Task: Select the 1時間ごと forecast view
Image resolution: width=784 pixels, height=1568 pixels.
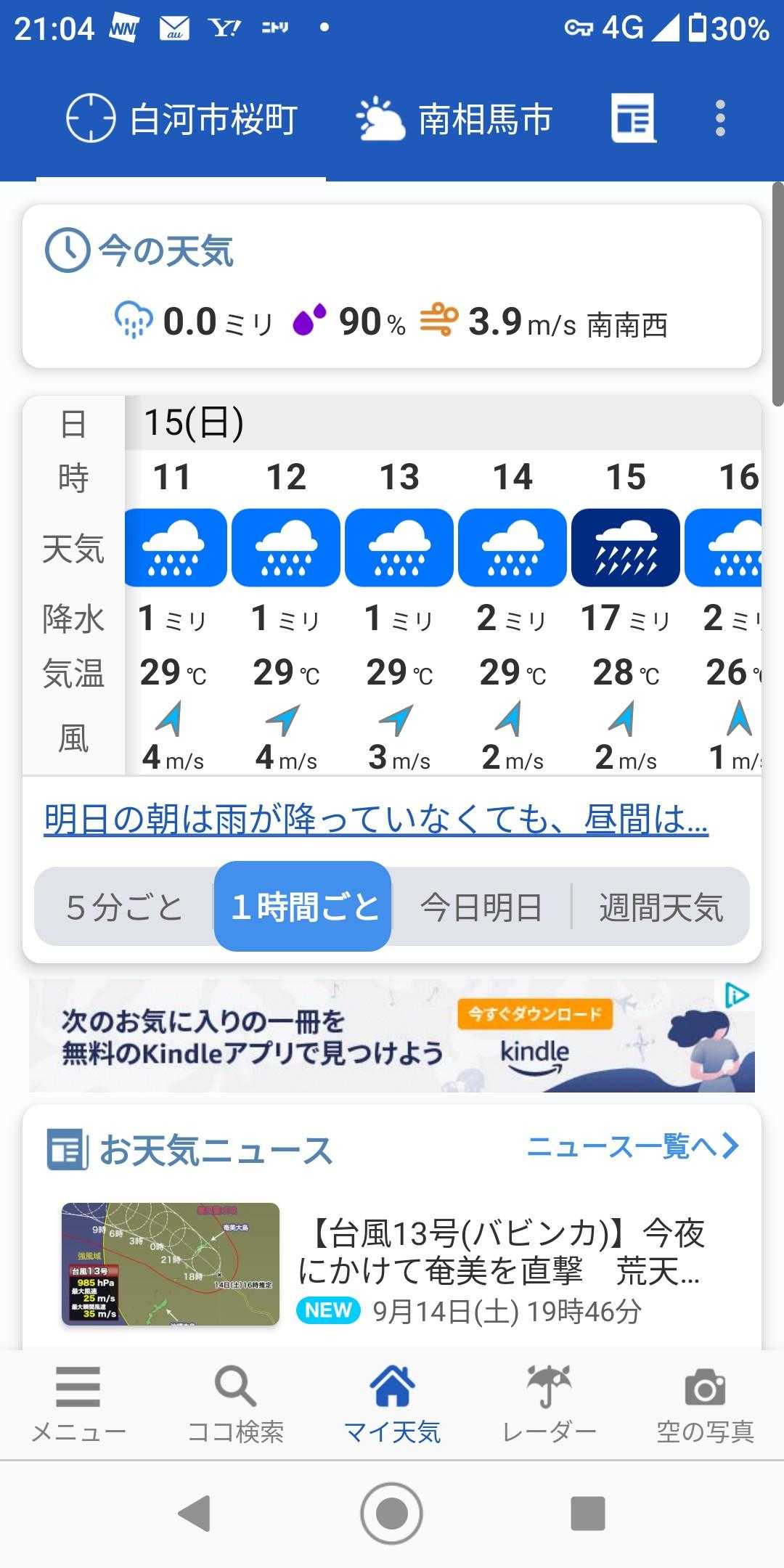Action: pyautogui.click(x=303, y=907)
